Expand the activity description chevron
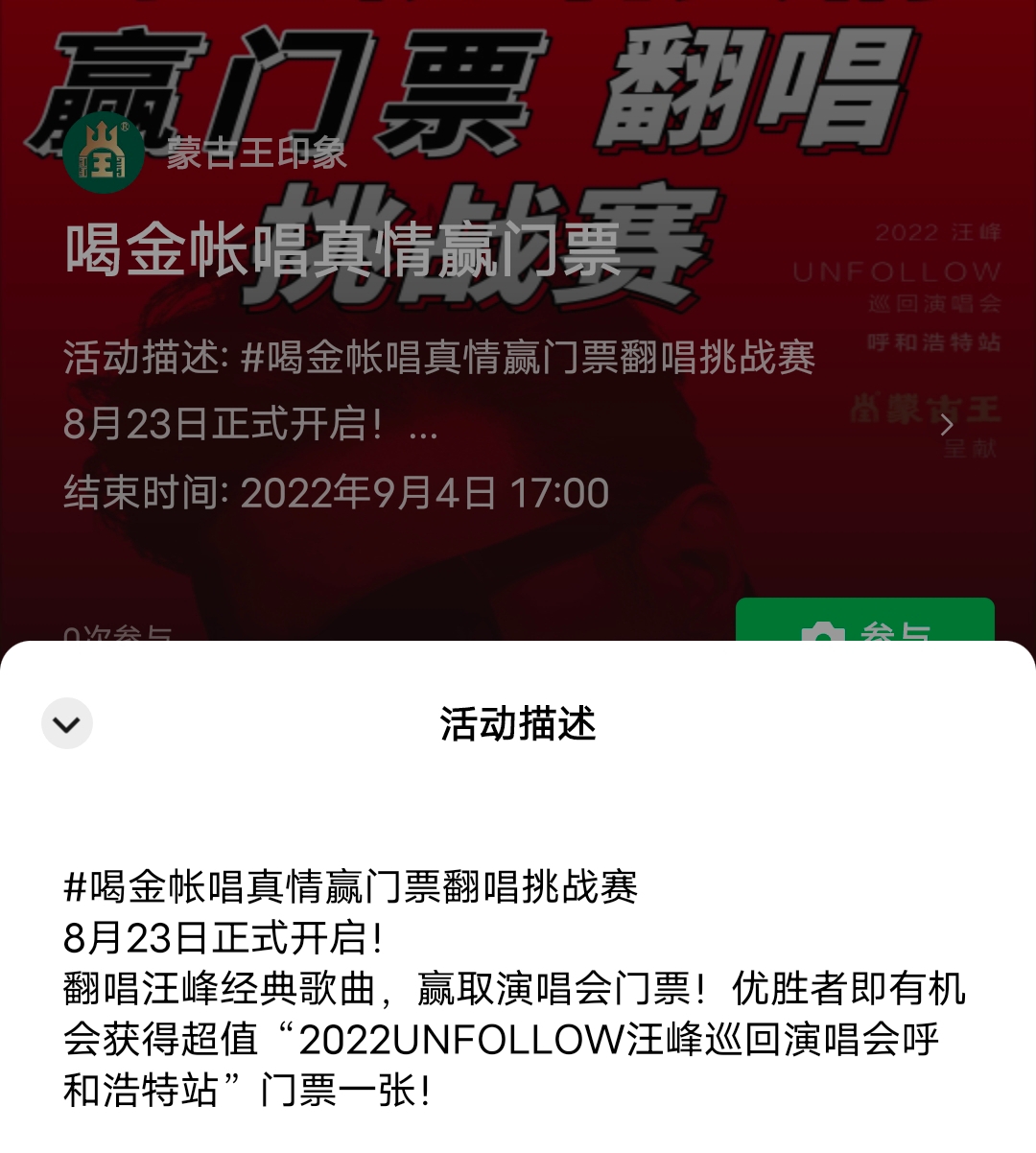 point(947,425)
